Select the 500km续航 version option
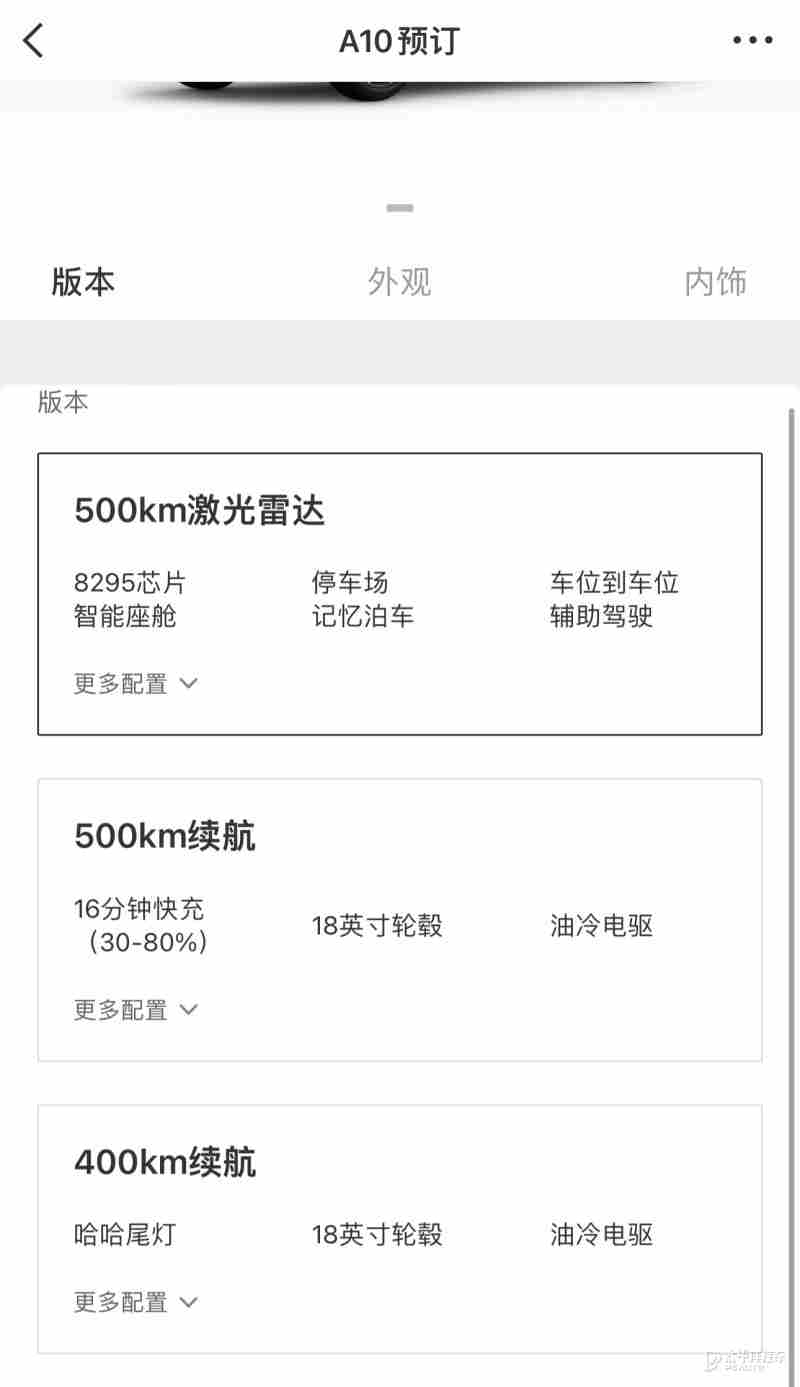The width and height of the screenshot is (800, 1387). point(400,918)
